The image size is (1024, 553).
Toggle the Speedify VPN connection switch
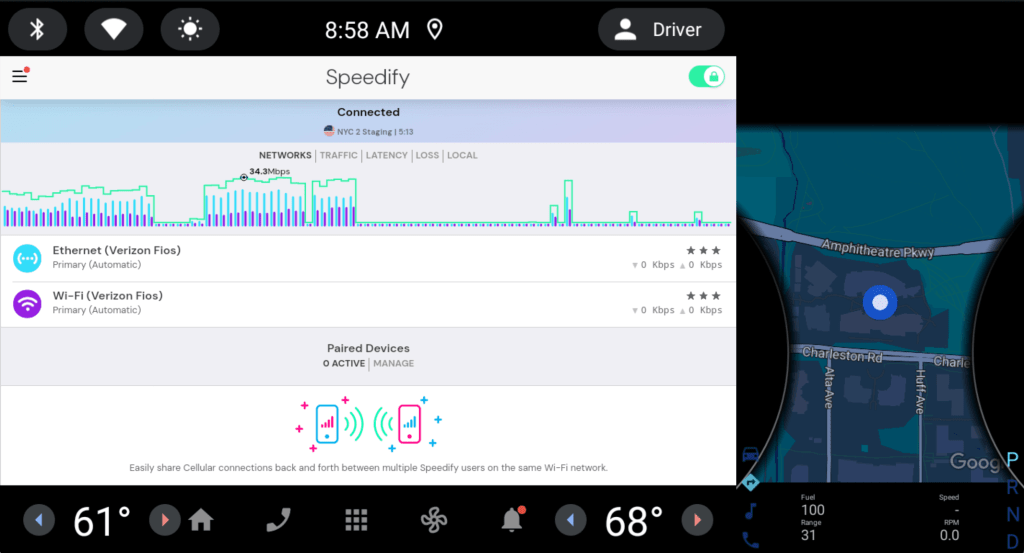click(x=706, y=76)
